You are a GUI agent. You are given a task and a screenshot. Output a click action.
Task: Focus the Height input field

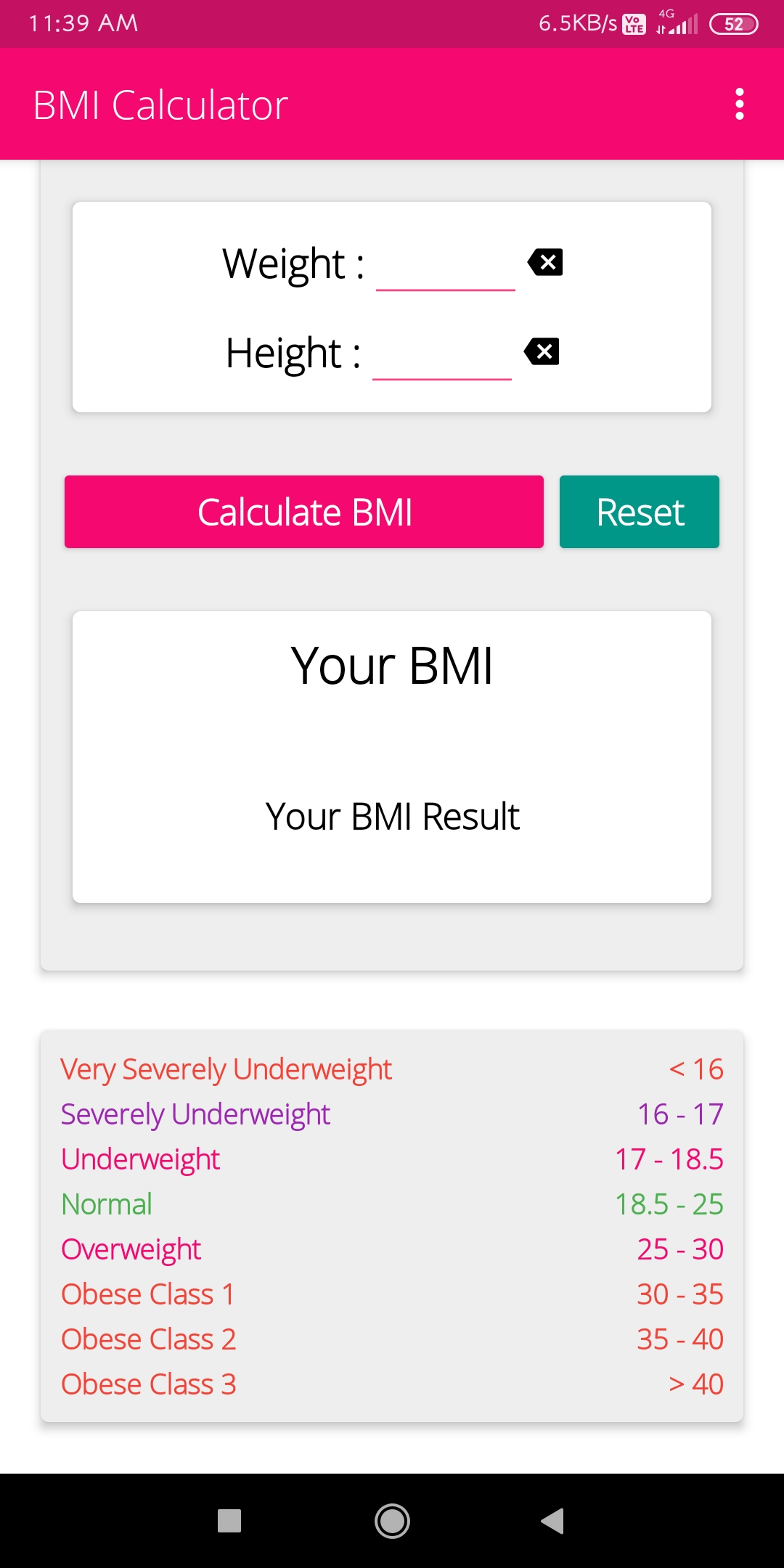(x=441, y=356)
